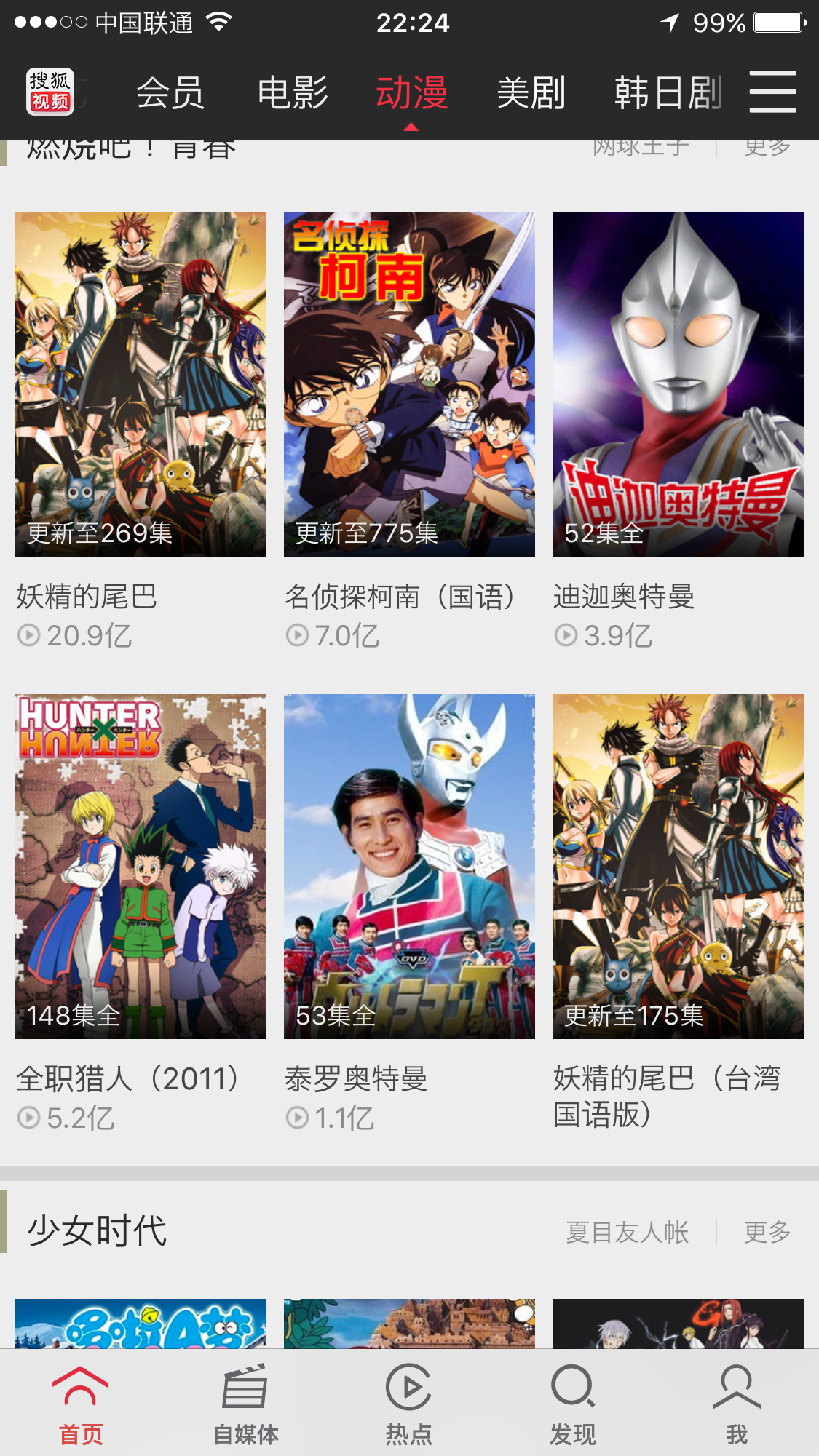Viewport: 819px width, 1456px height.
Task: Show more in the 少女时代 section
Action: [x=767, y=1232]
